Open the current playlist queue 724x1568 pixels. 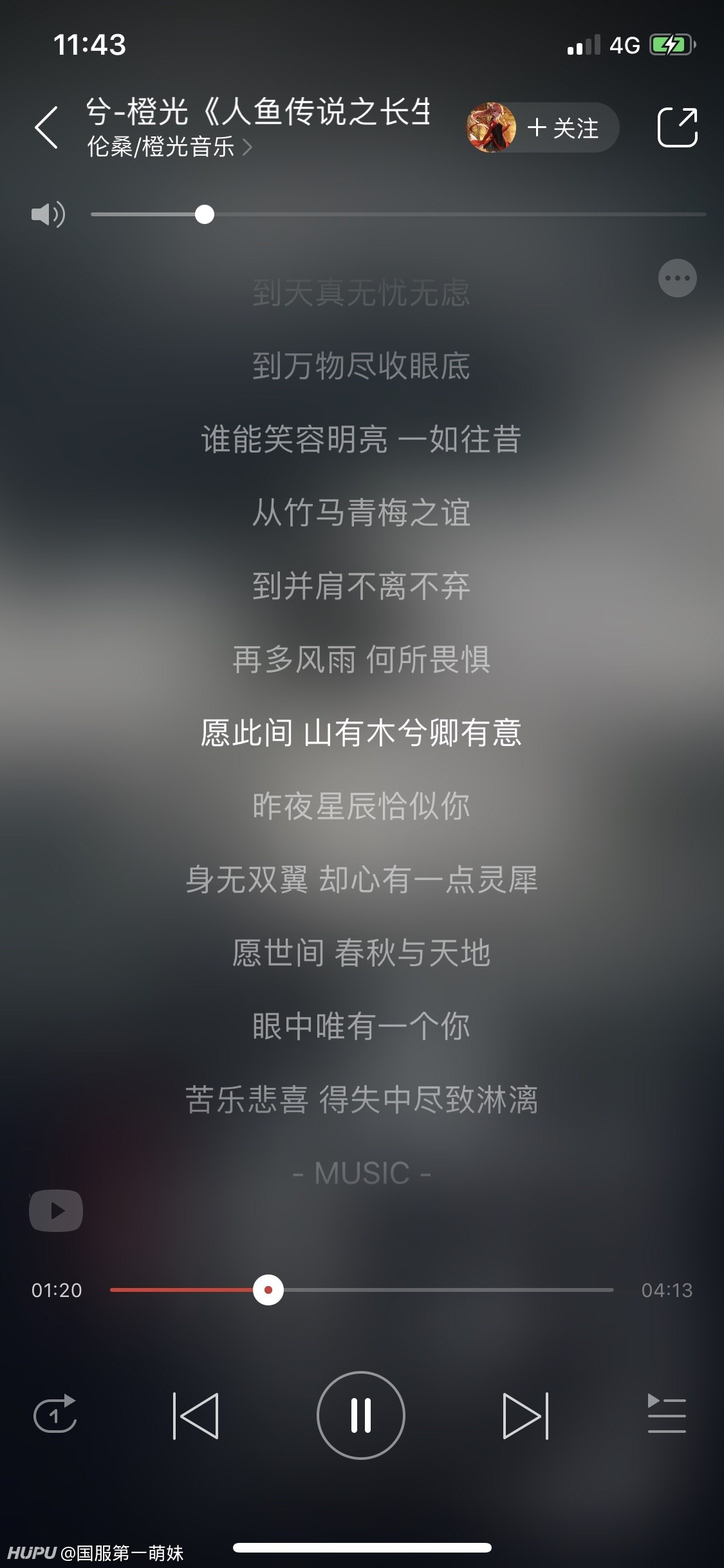coord(667,1415)
